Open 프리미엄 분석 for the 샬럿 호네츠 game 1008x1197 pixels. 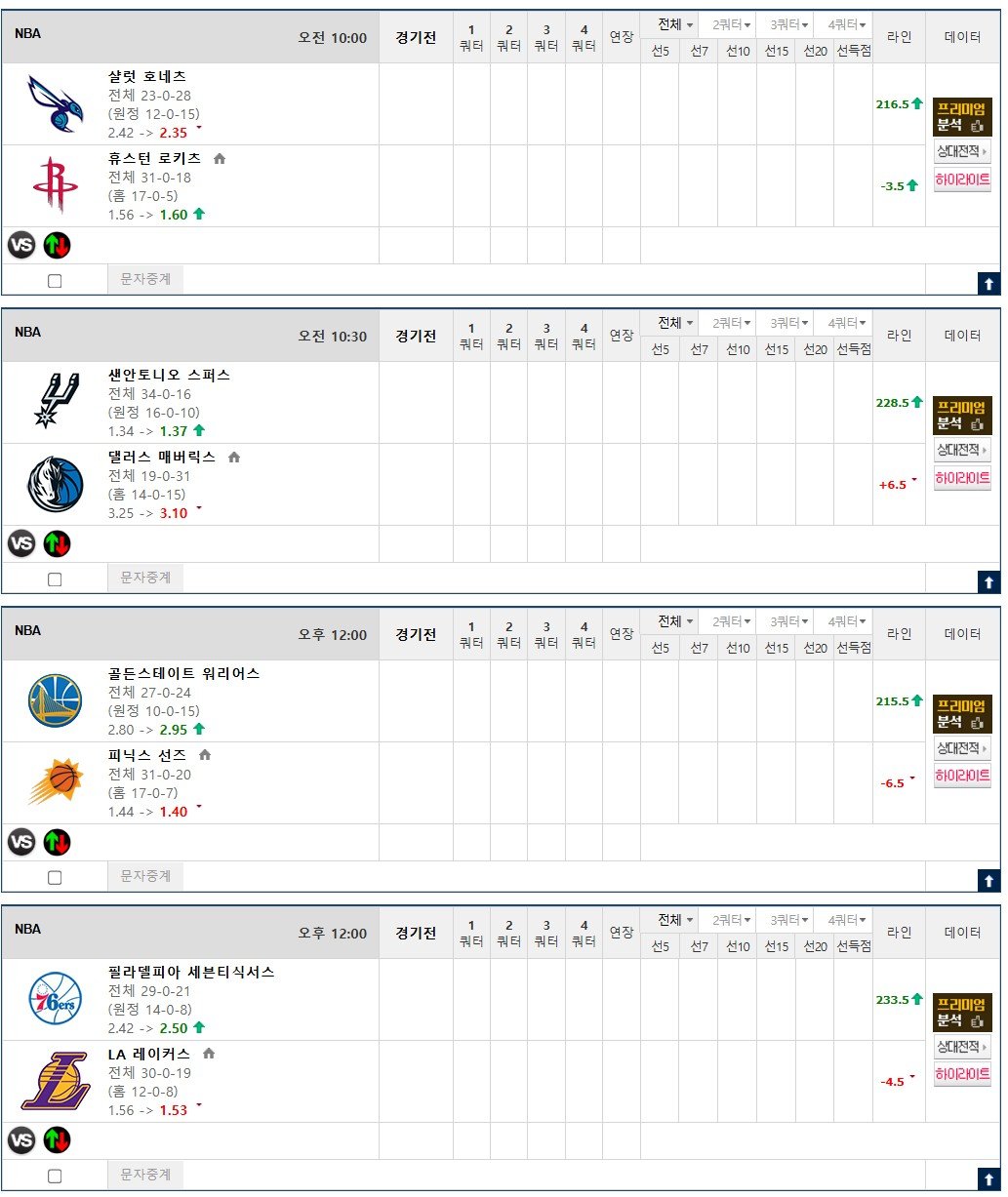[x=962, y=117]
